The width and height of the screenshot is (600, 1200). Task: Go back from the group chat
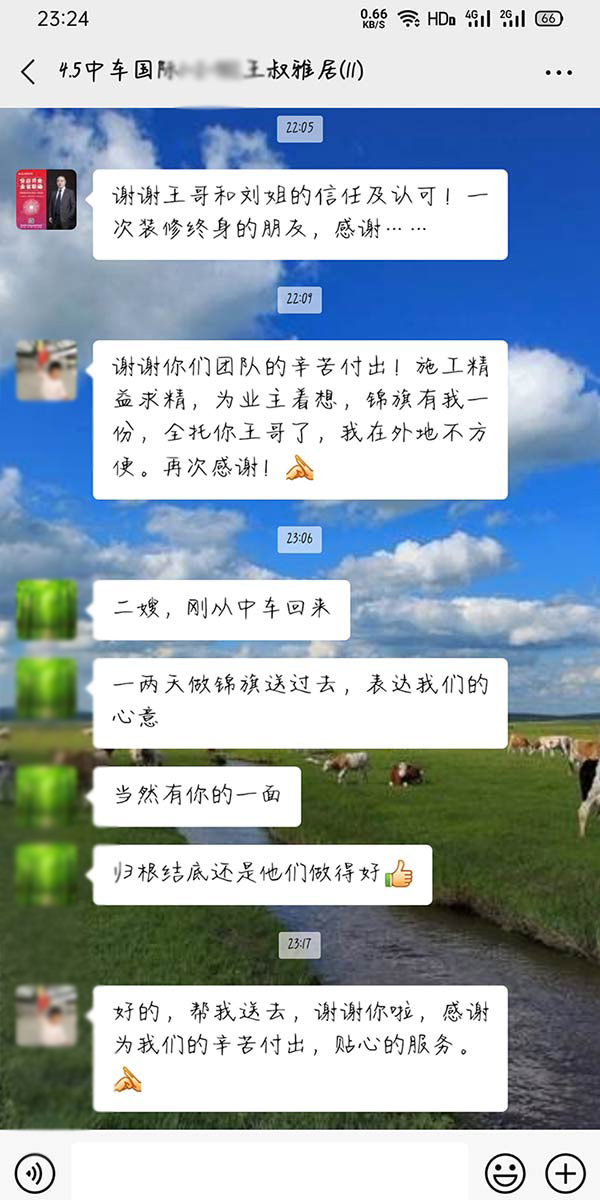click(28, 72)
